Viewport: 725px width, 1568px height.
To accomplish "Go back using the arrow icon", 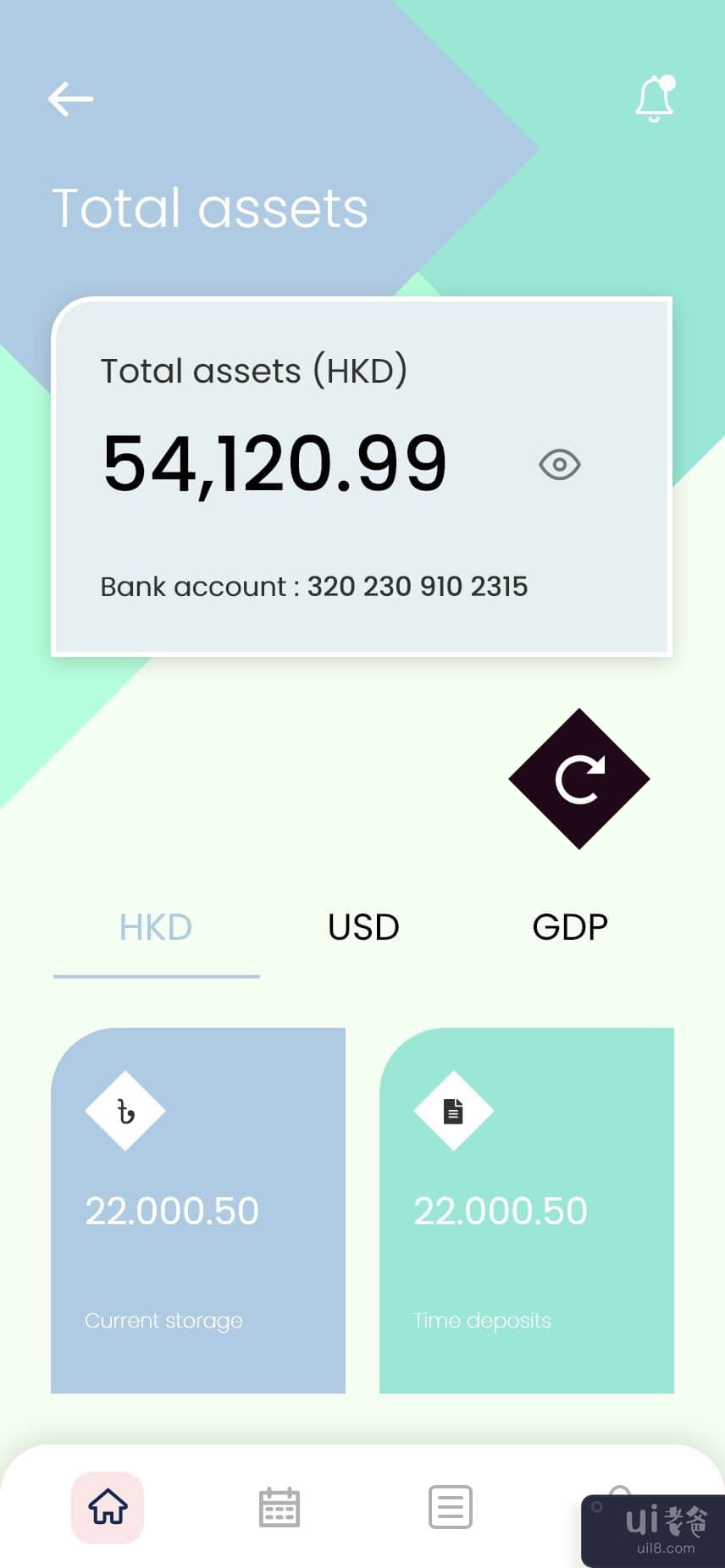I will (70, 99).
